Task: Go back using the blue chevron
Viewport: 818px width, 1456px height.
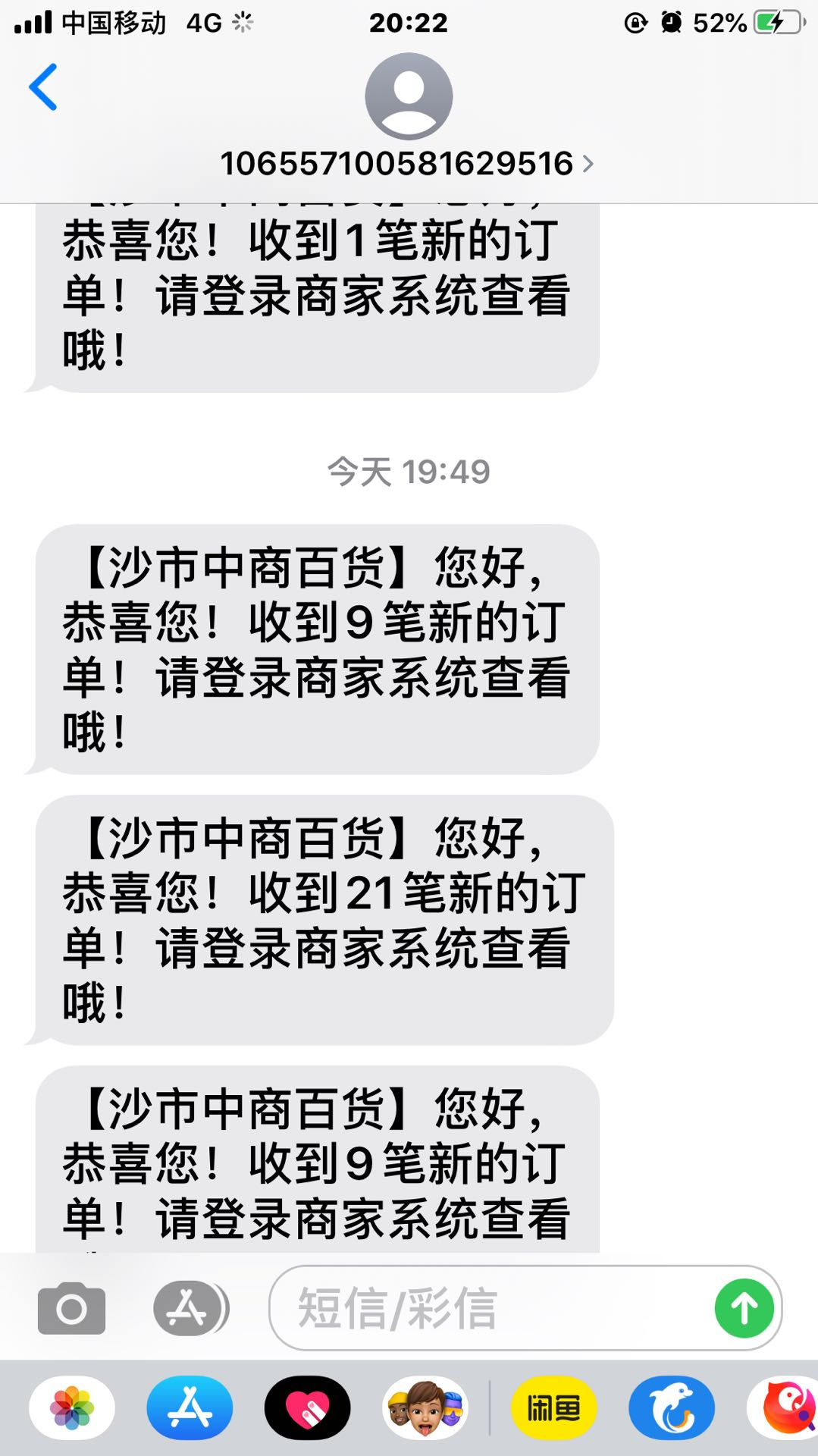Action: point(43,87)
